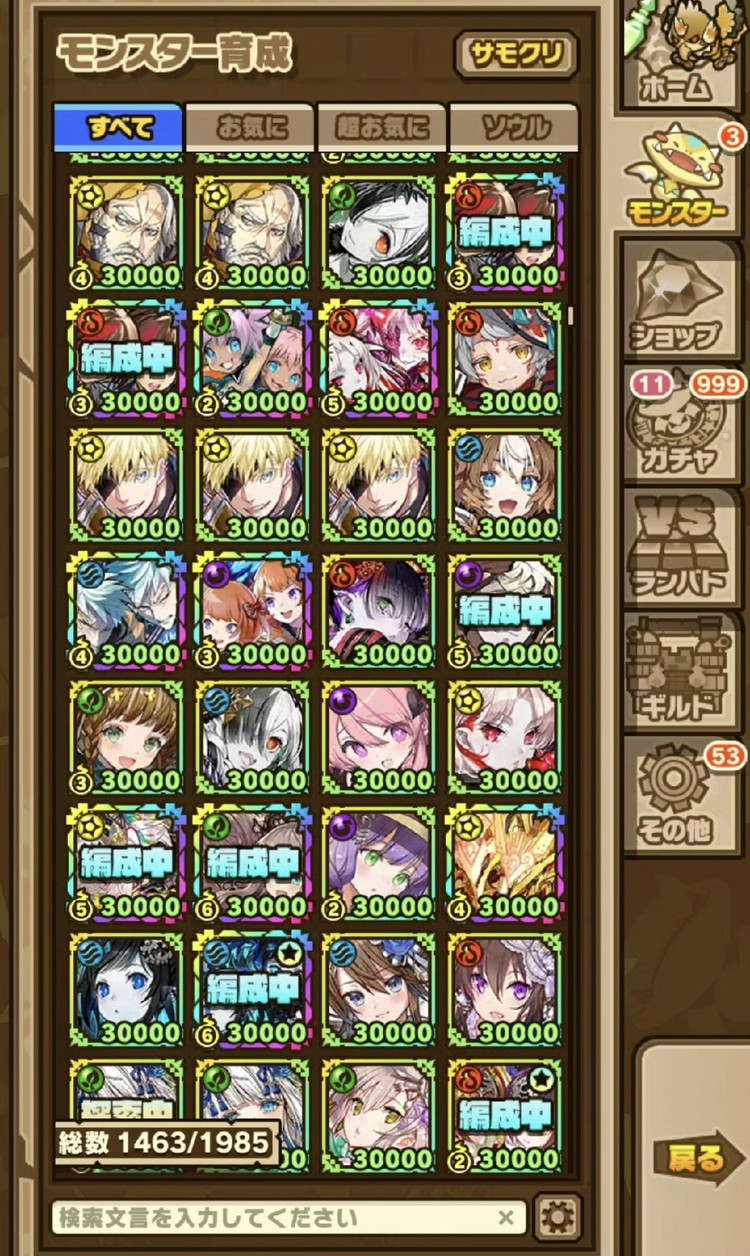
Task: Select the golden armored monster tile
Action: 504,862
